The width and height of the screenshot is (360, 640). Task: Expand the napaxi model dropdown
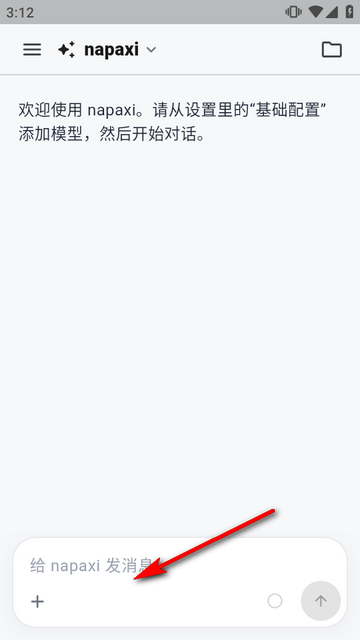107,50
